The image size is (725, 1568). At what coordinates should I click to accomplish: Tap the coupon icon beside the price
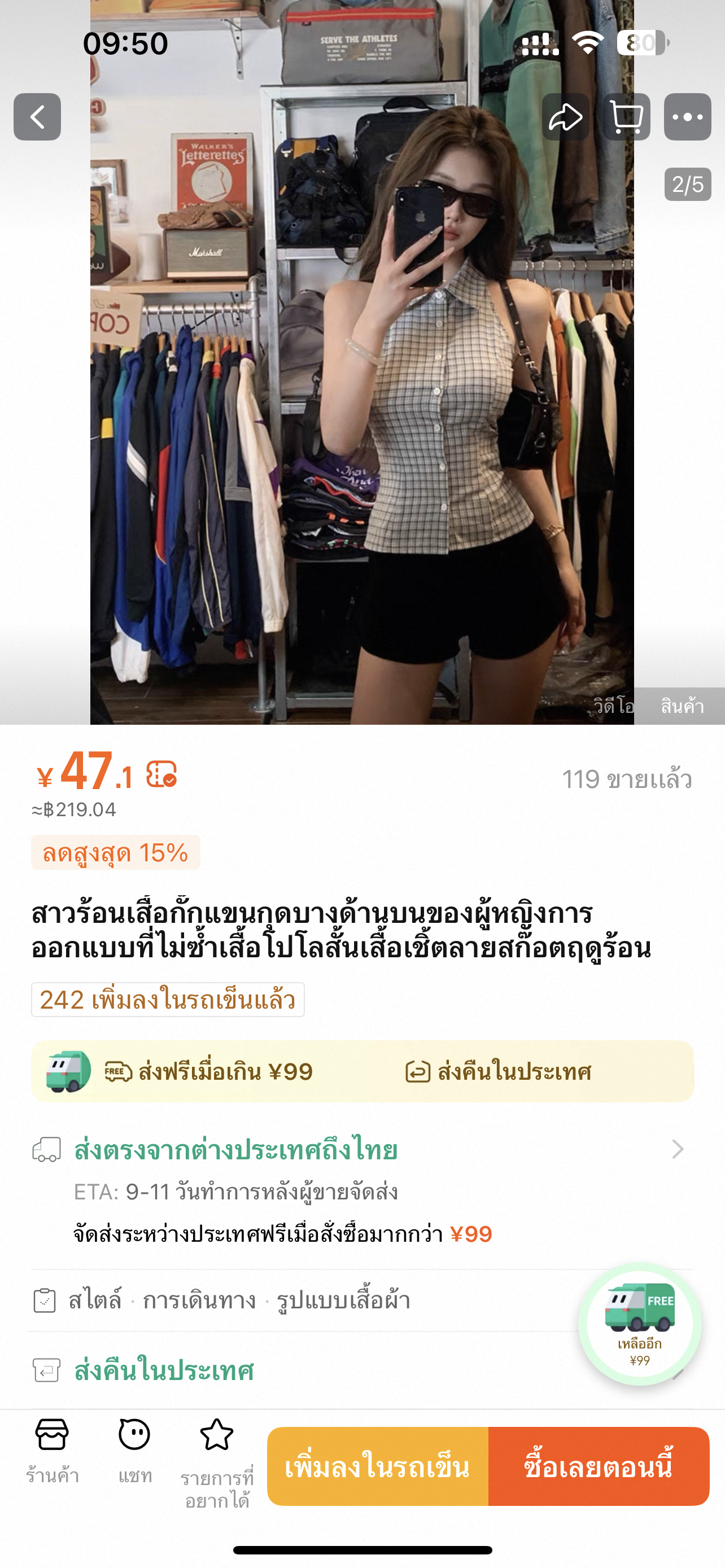(161, 774)
